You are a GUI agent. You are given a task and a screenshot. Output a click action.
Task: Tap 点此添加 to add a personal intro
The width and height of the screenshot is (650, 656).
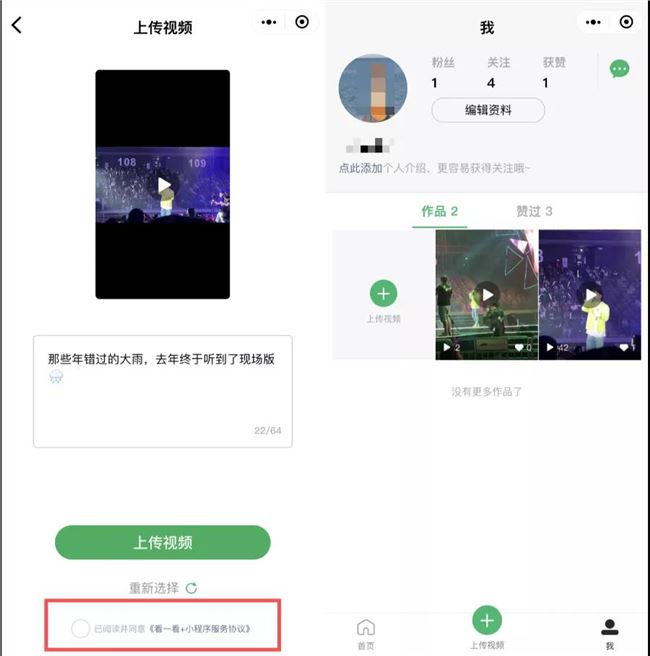point(361,169)
